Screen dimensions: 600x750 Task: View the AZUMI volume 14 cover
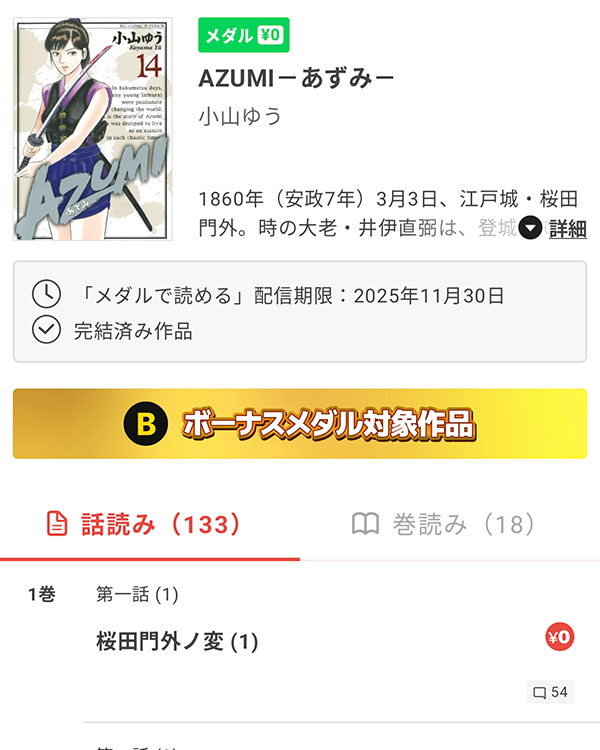click(x=92, y=128)
